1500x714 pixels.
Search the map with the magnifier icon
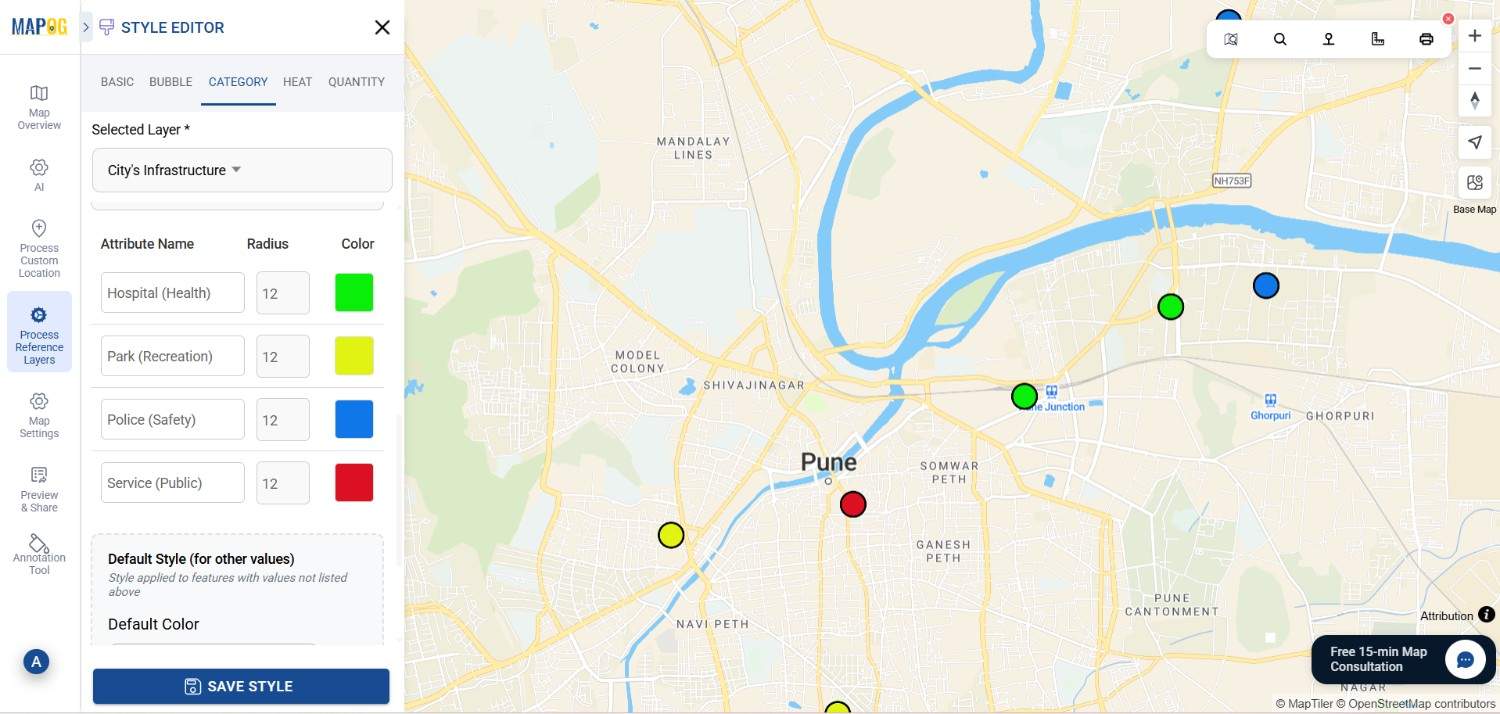tap(1280, 40)
